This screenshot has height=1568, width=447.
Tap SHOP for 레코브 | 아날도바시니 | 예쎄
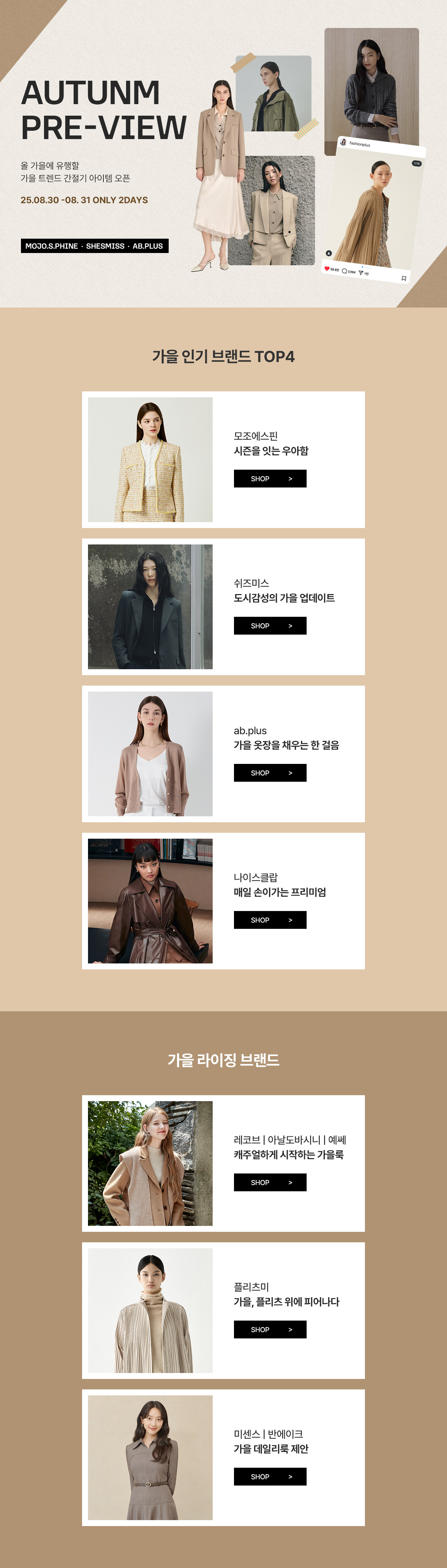pyautogui.click(x=270, y=1182)
